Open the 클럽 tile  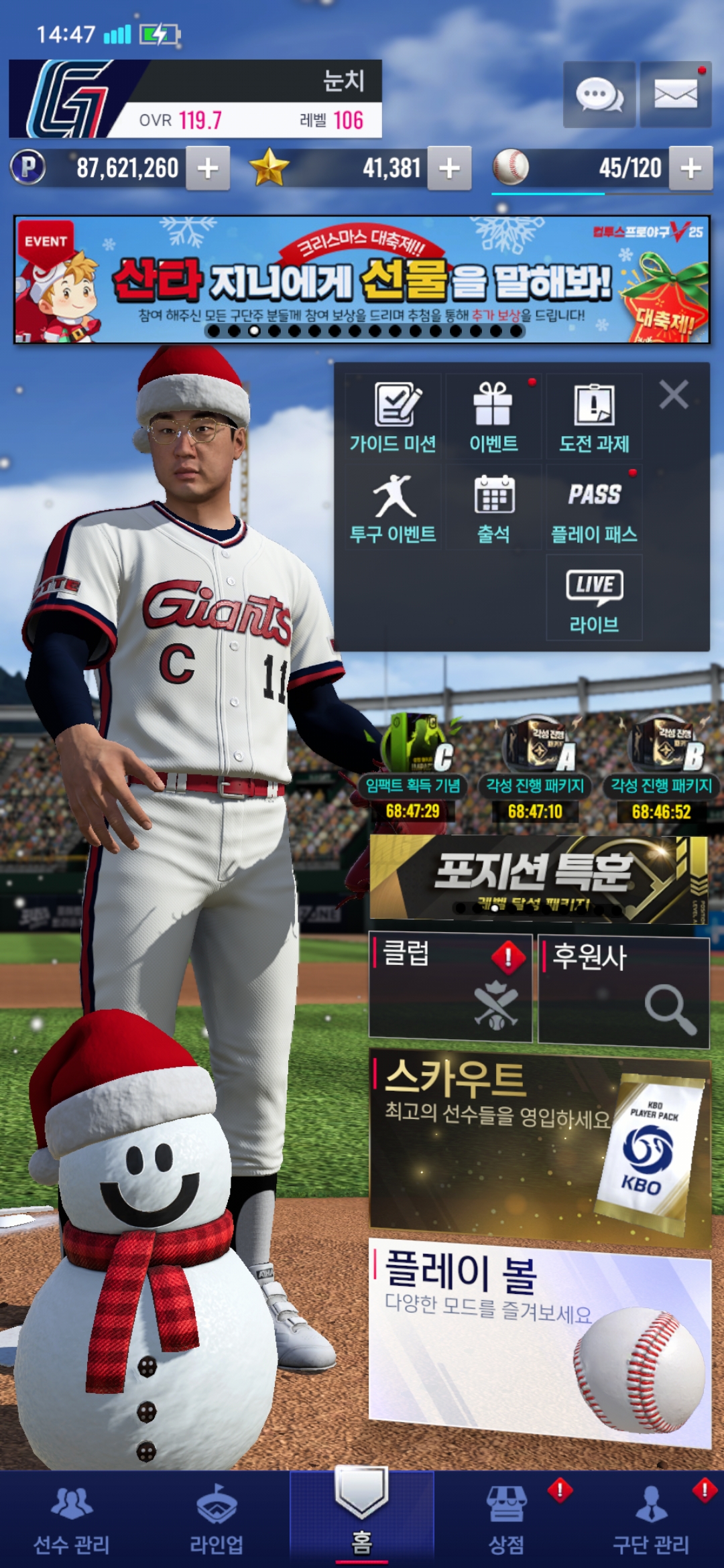pyautogui.click(x=450, y=988)
